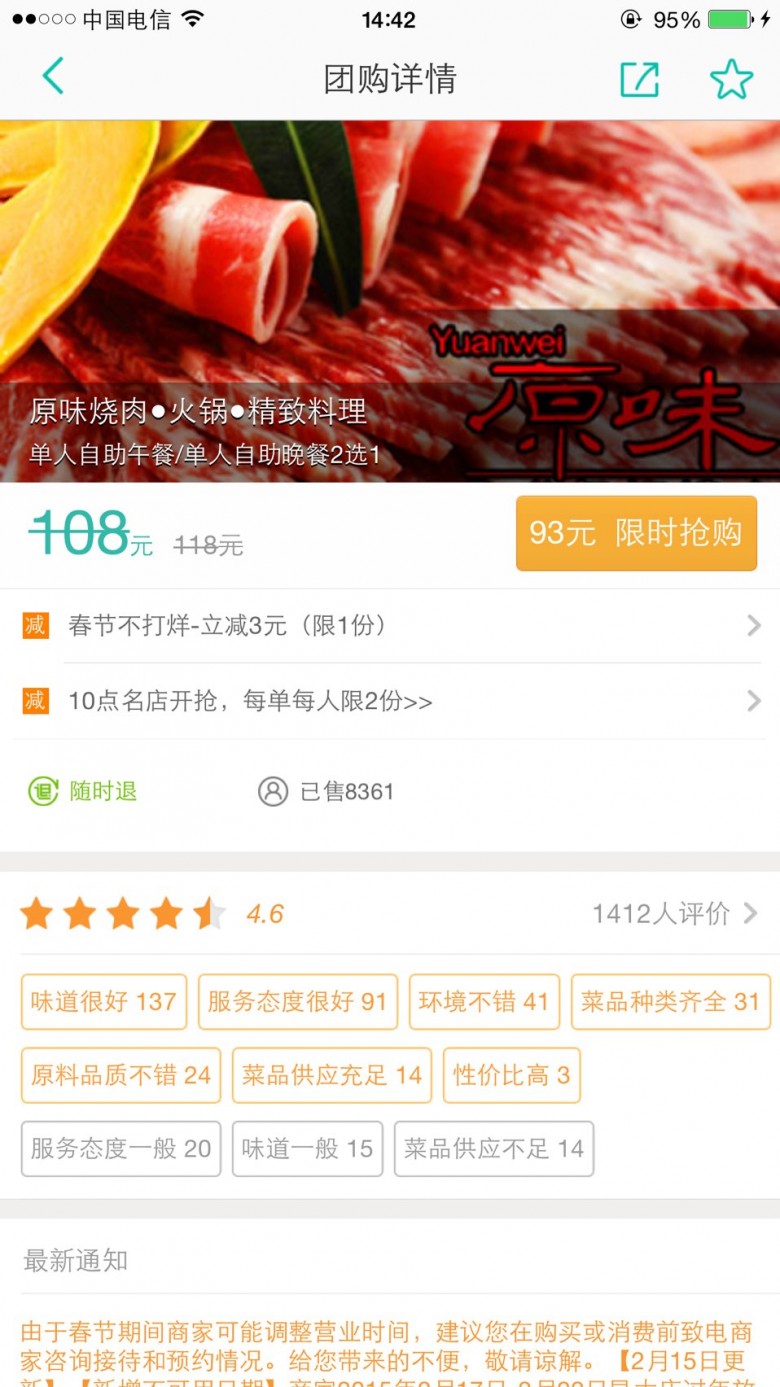
Task: Select the 菜品种类齐全 31 tag
Action: point(670,1002)
